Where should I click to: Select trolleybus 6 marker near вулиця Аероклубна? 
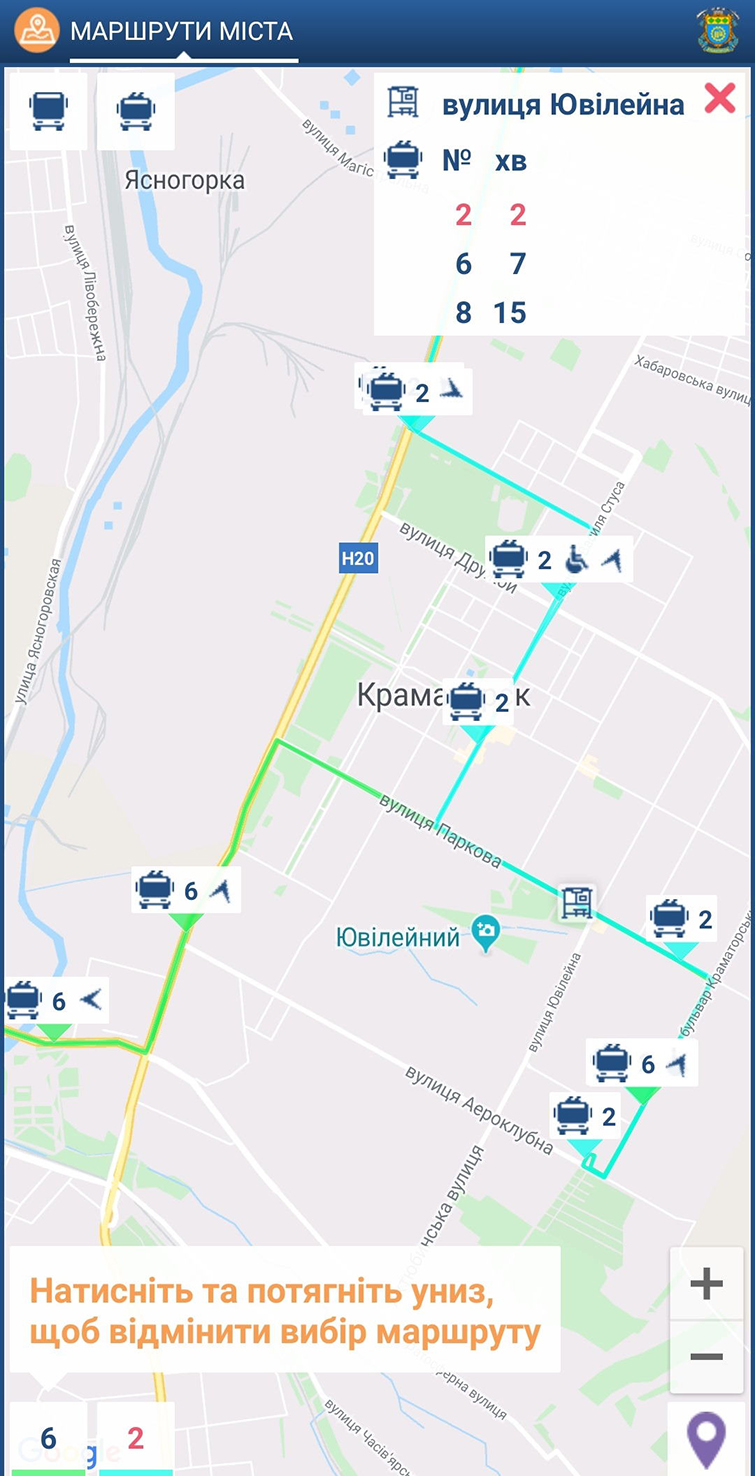pyautogui.click(x=641, y=1064)
